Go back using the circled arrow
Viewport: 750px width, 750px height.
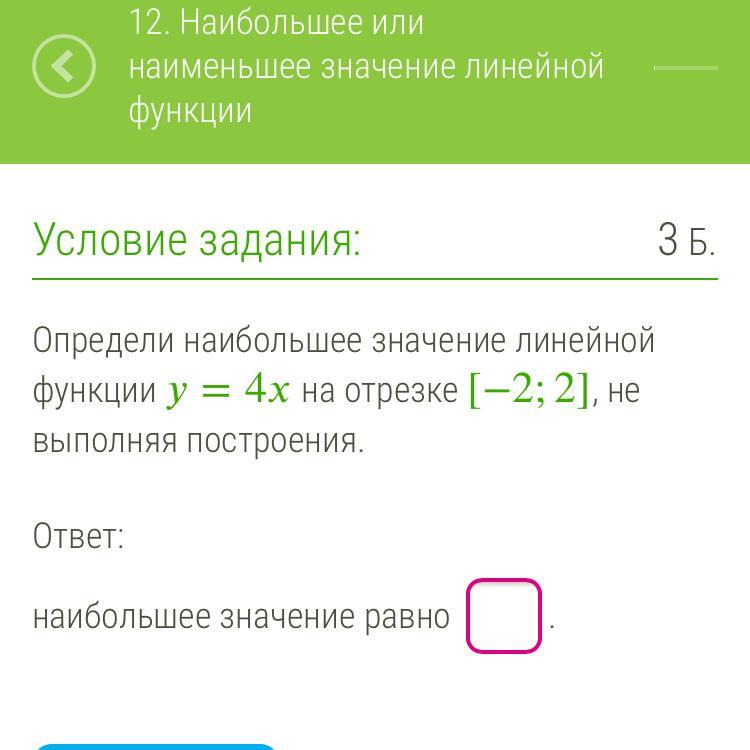click(x=64, y=67)
